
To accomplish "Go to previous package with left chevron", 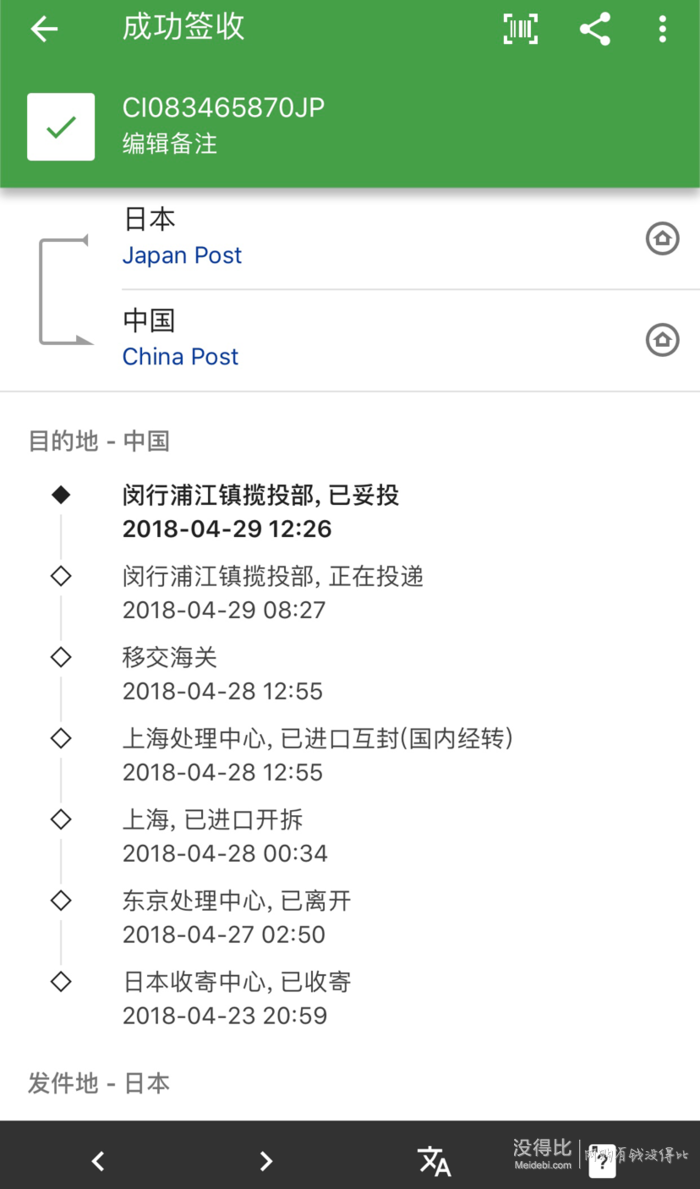I will point(97,1160).
